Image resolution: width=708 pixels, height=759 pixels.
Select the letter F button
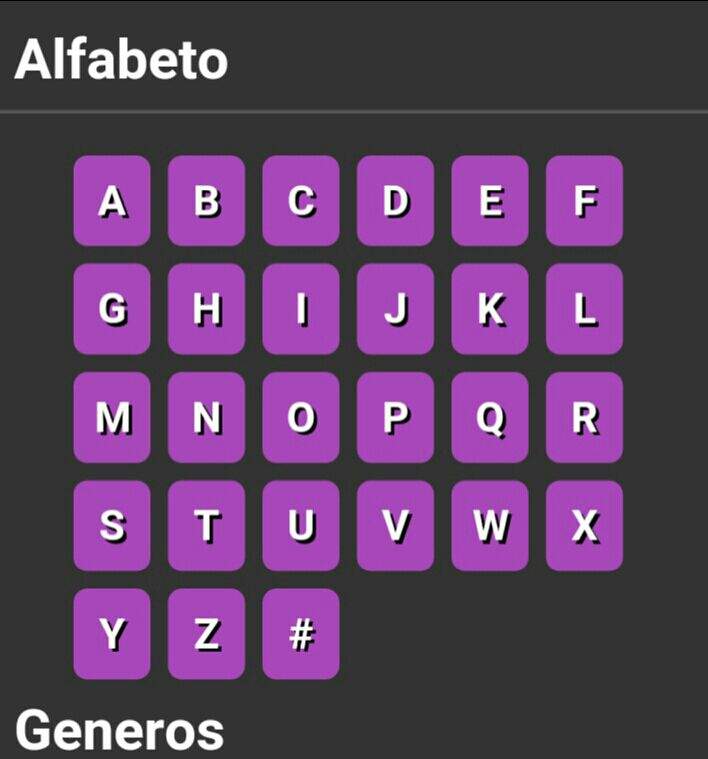coord(584,201)
